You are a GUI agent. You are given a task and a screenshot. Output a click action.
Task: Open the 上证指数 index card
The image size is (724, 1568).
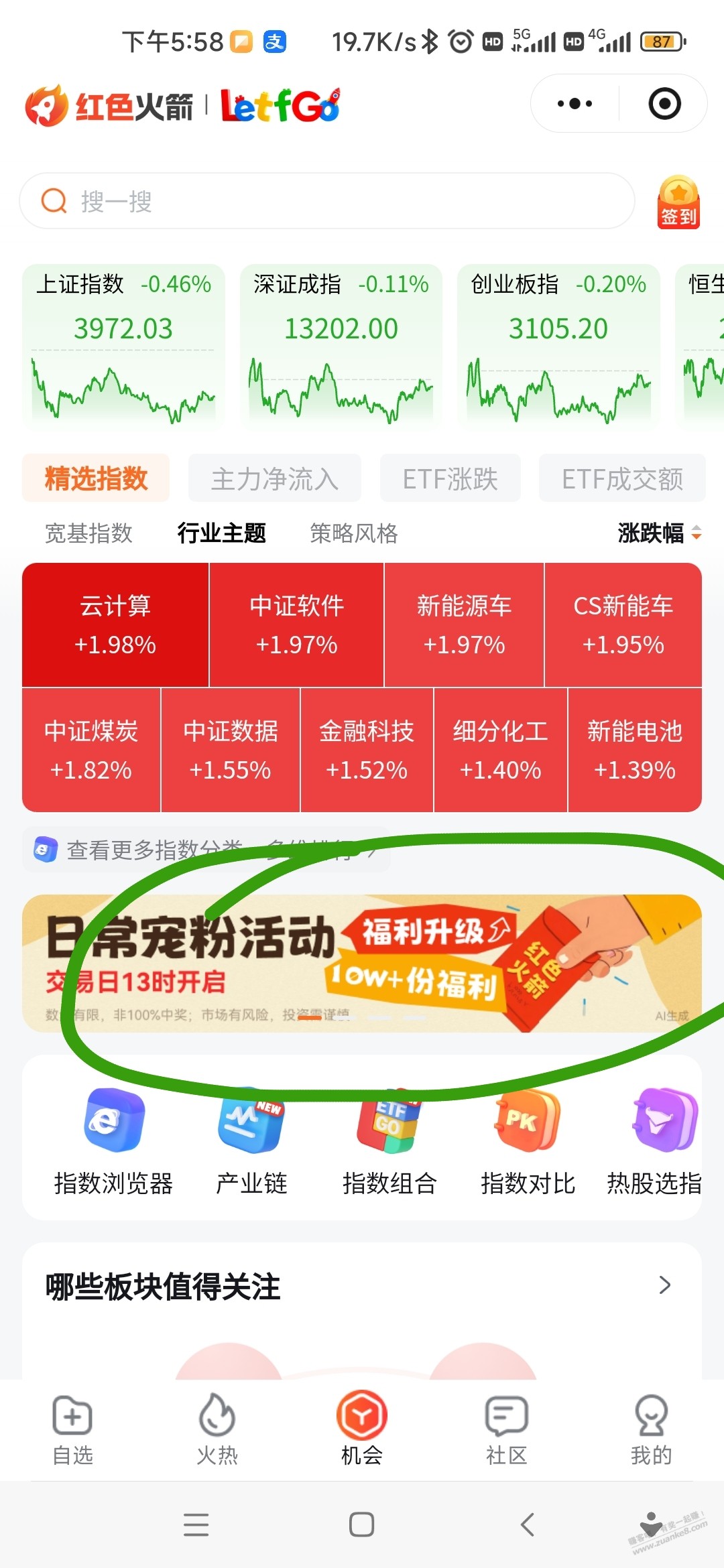123,345
